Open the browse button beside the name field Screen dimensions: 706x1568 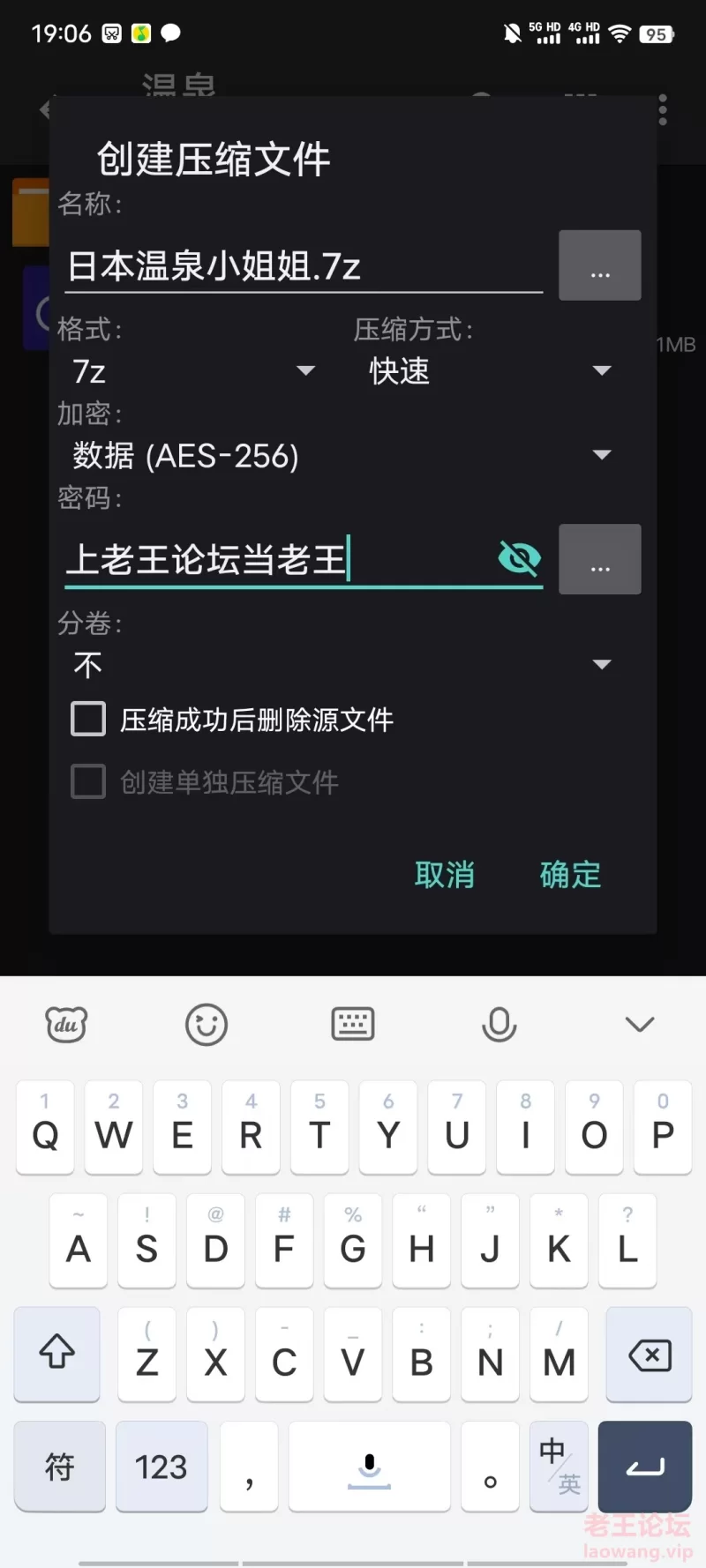tap(599, 265)
